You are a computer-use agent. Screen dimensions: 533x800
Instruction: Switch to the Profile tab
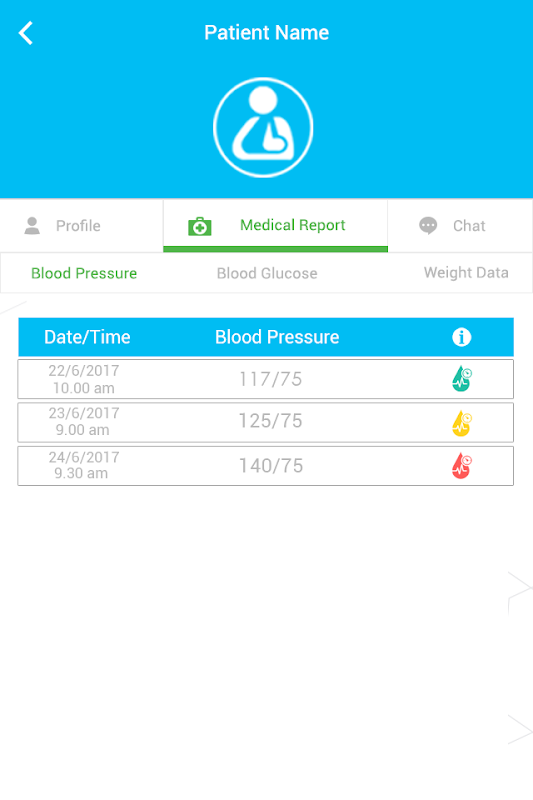click(82, 226)
